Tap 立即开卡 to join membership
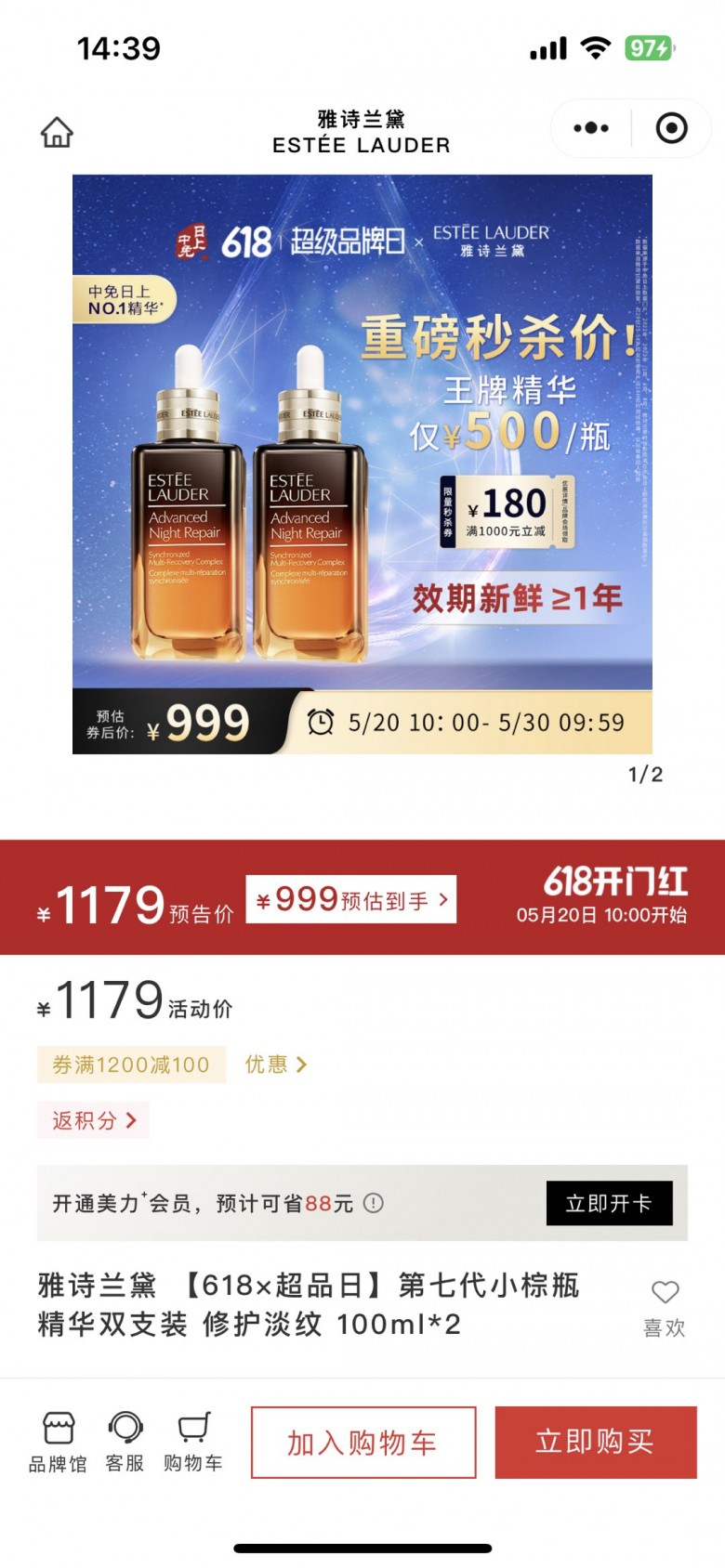This screenshot has height=1568, width=725. pyautogui.click(x=609, y=1204)
